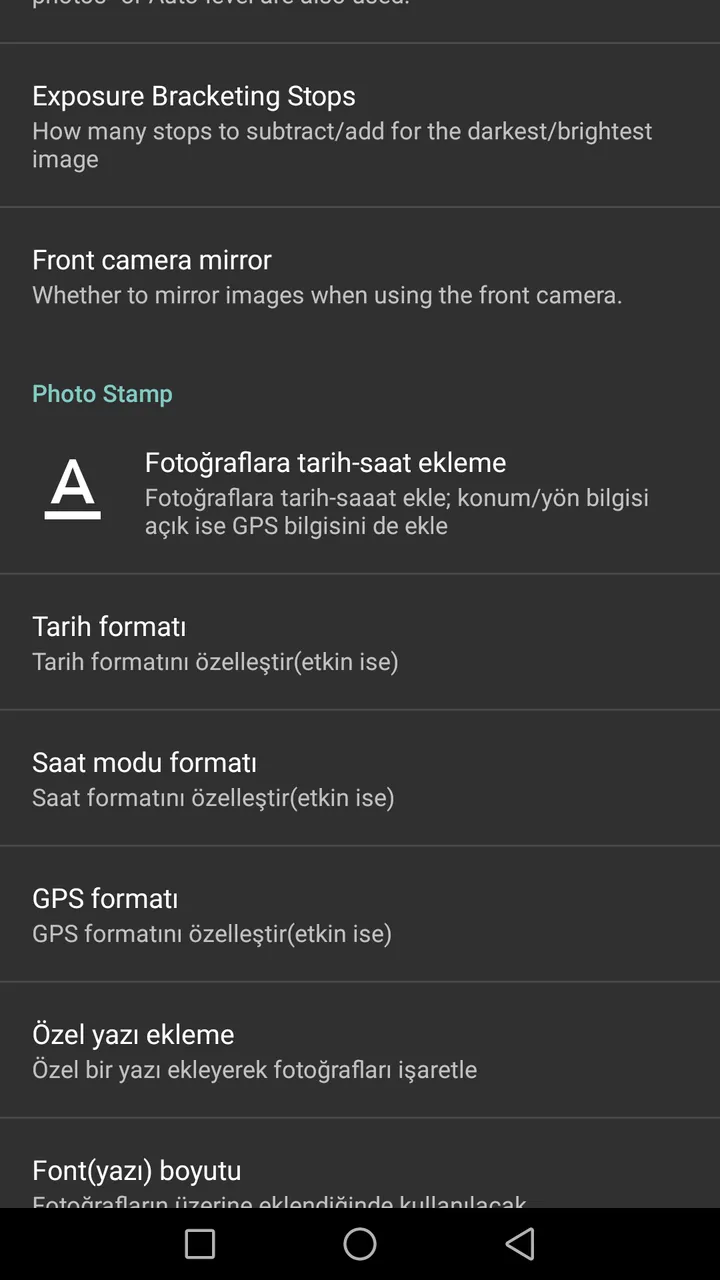
Task: Open Font(yazı) boyutu setting
Action: [x=360, y=1163]
